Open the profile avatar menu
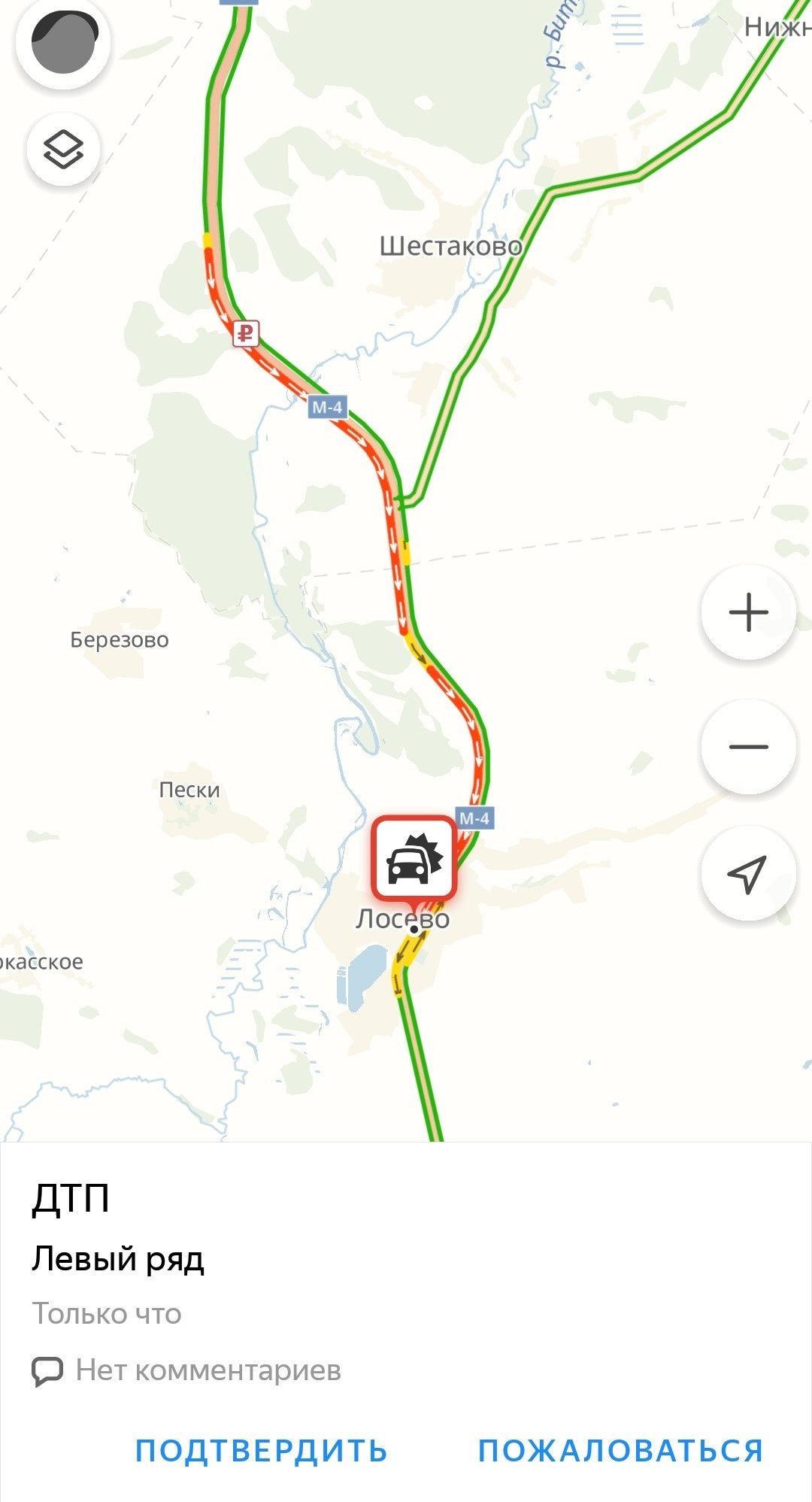 pos(64,41)
